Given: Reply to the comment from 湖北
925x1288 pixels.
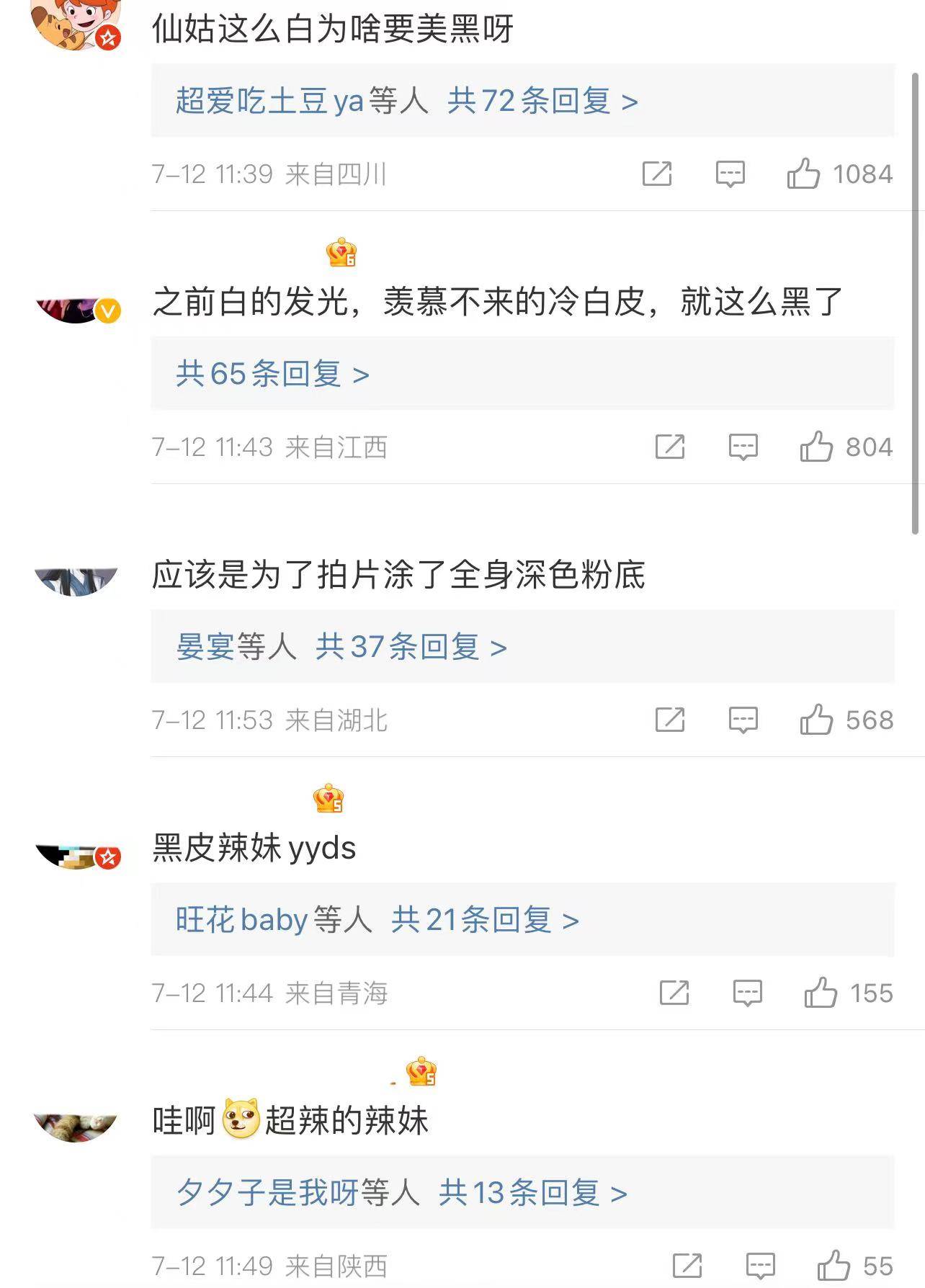Looking at the screenshot, I should [743, 720].
